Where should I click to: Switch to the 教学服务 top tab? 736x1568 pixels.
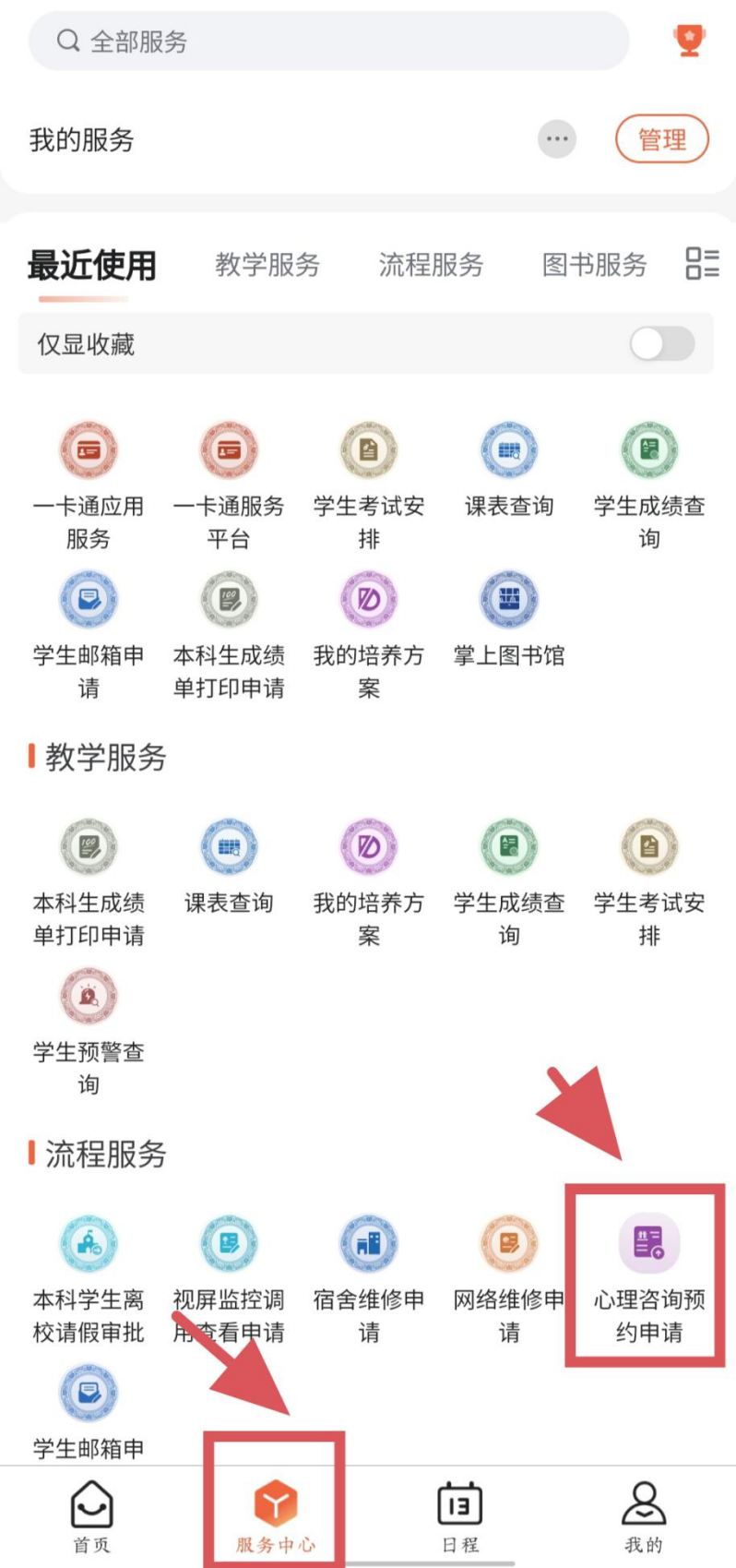point(267,265)
